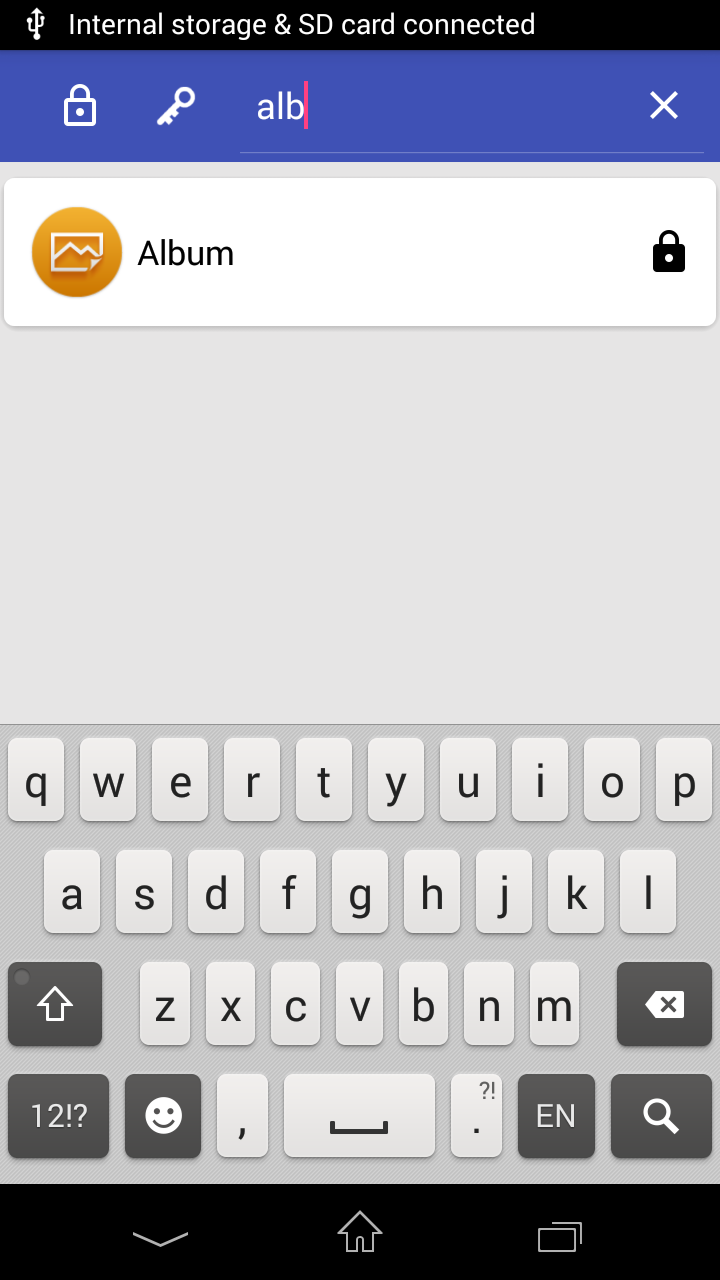
Task: Tap the search key on keyboard
Action: [661, 1116]
